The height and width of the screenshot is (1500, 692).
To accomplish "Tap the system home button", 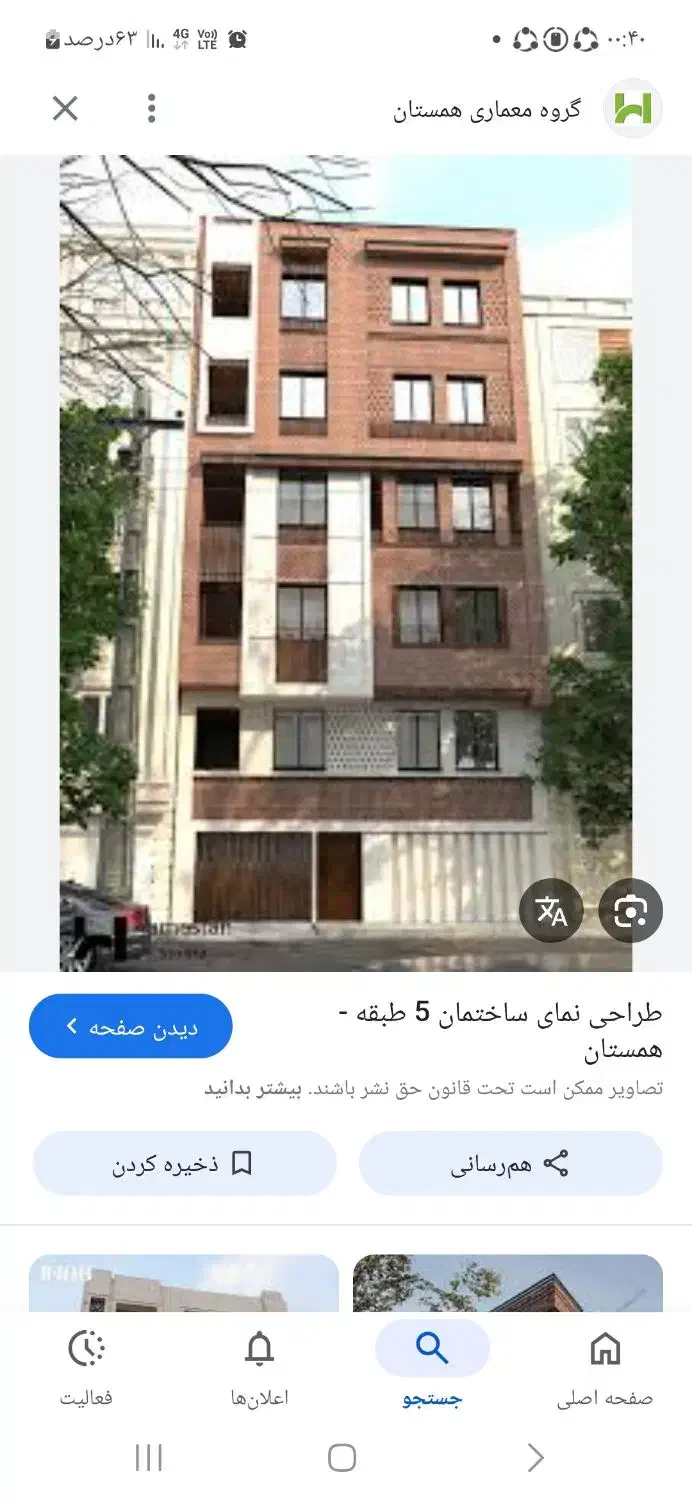I will [x=342, y=1457].
